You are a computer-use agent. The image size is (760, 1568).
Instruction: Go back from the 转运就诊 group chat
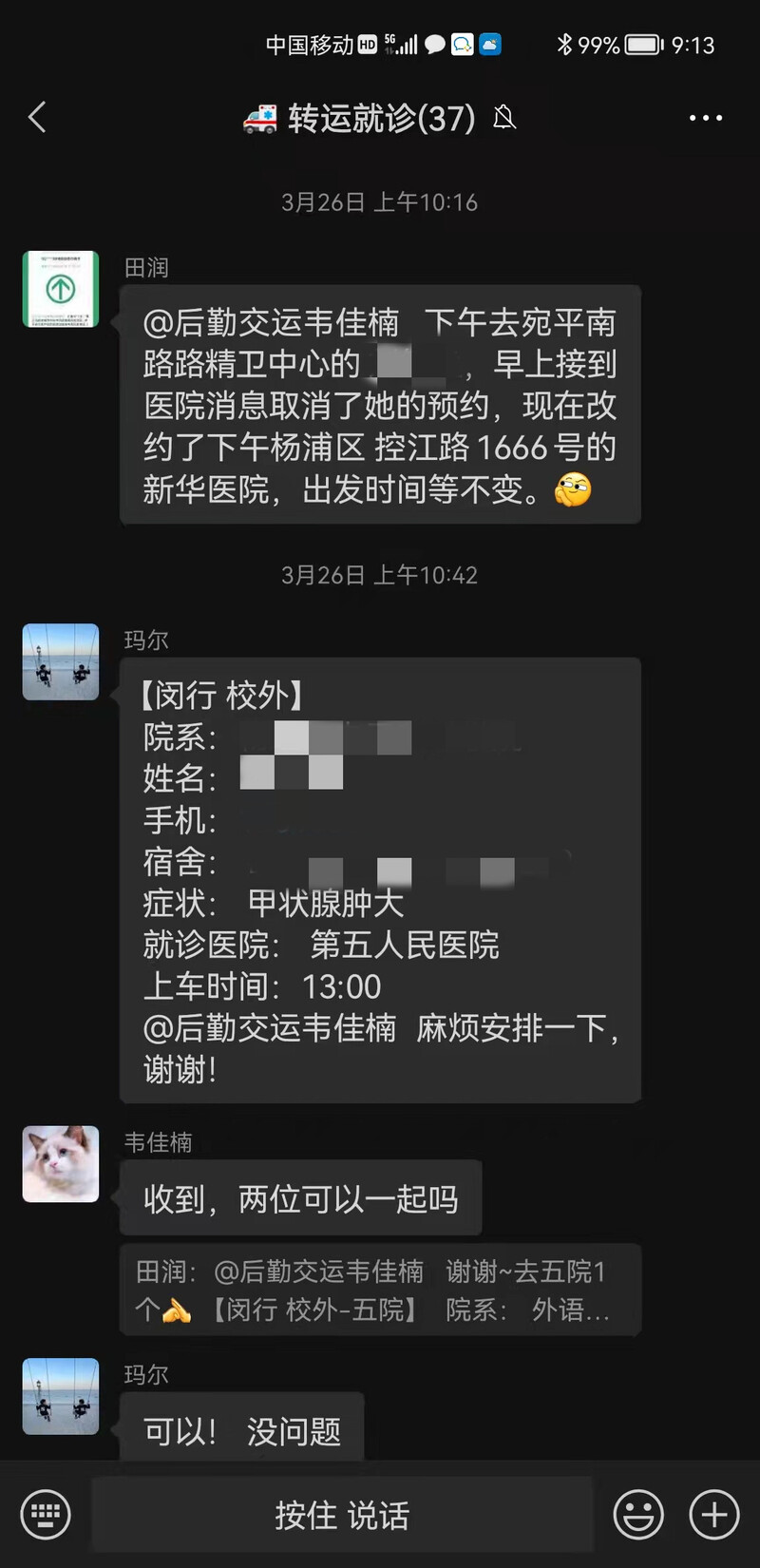(38, 118)
